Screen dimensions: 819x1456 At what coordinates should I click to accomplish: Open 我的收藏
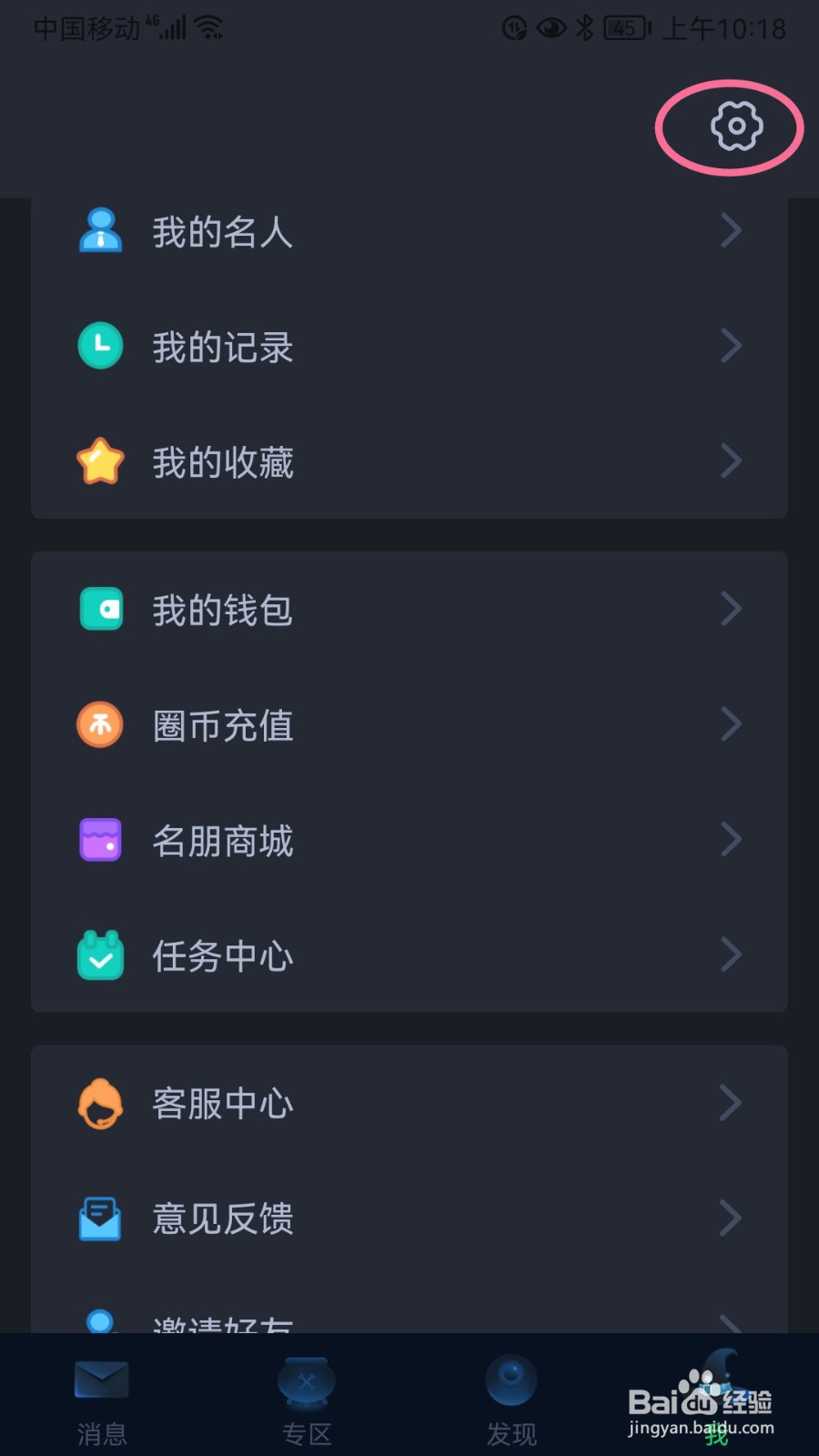pyautogui.click(x=409, y=461)
